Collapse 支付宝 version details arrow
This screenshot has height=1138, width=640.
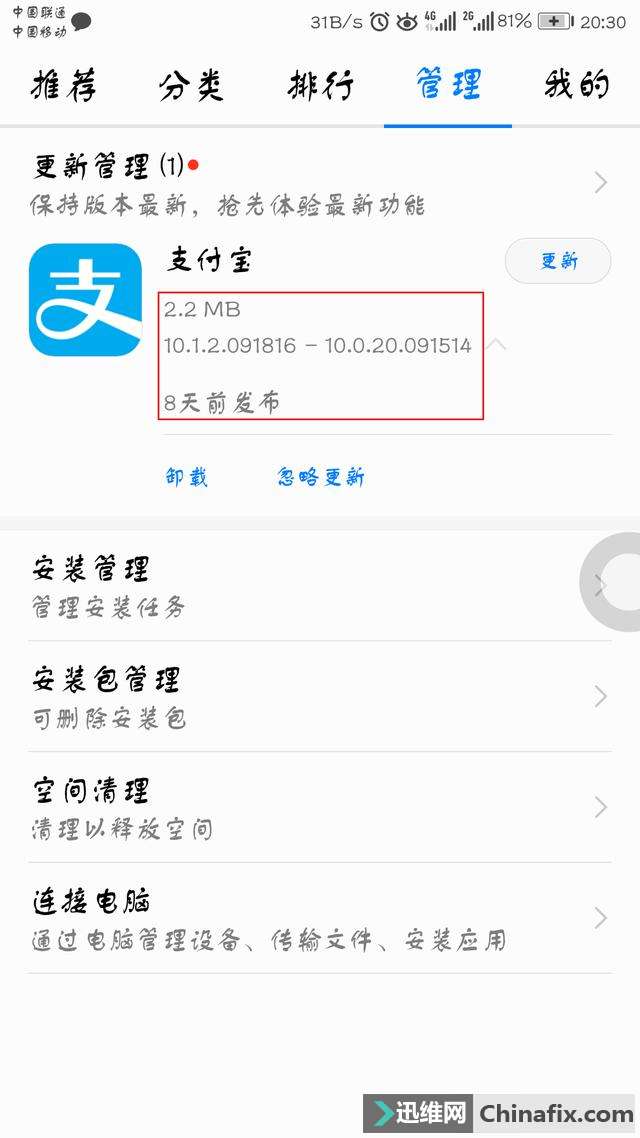pos(497,345)
